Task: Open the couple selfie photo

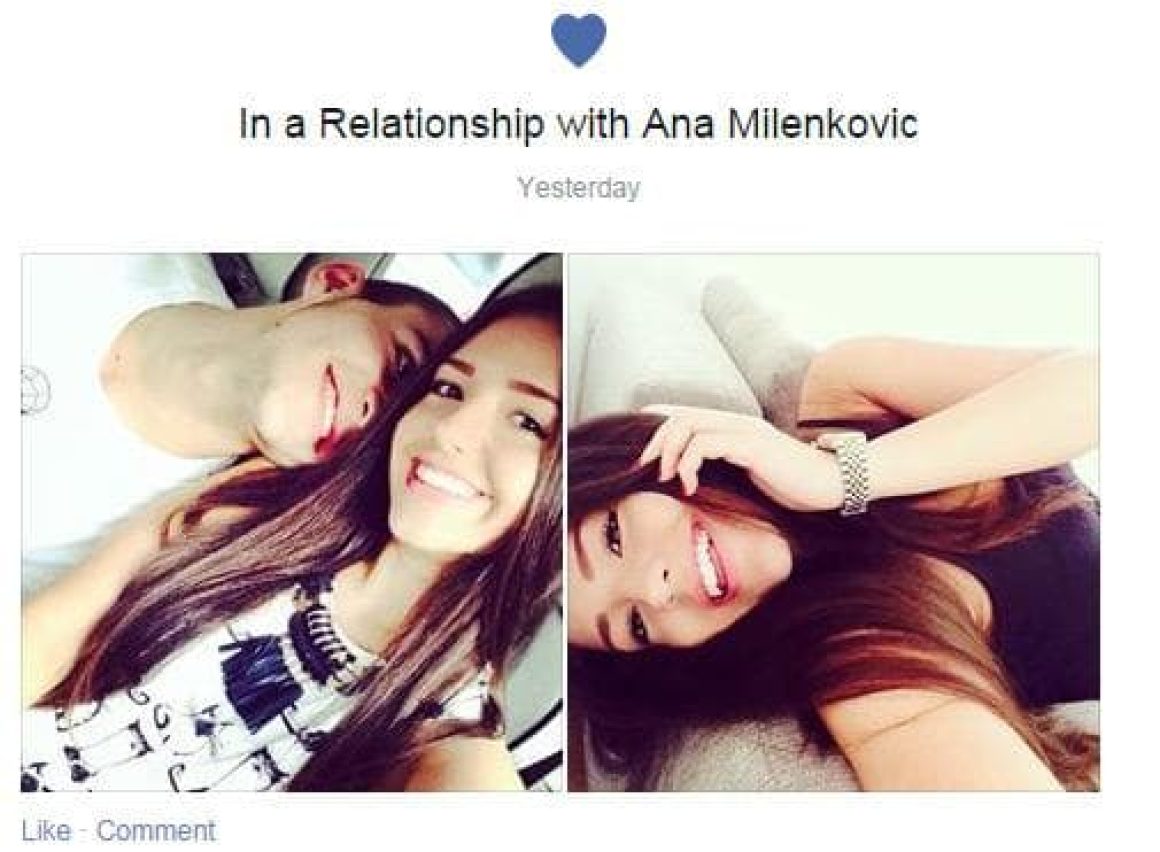Action: tap(291, 522)
